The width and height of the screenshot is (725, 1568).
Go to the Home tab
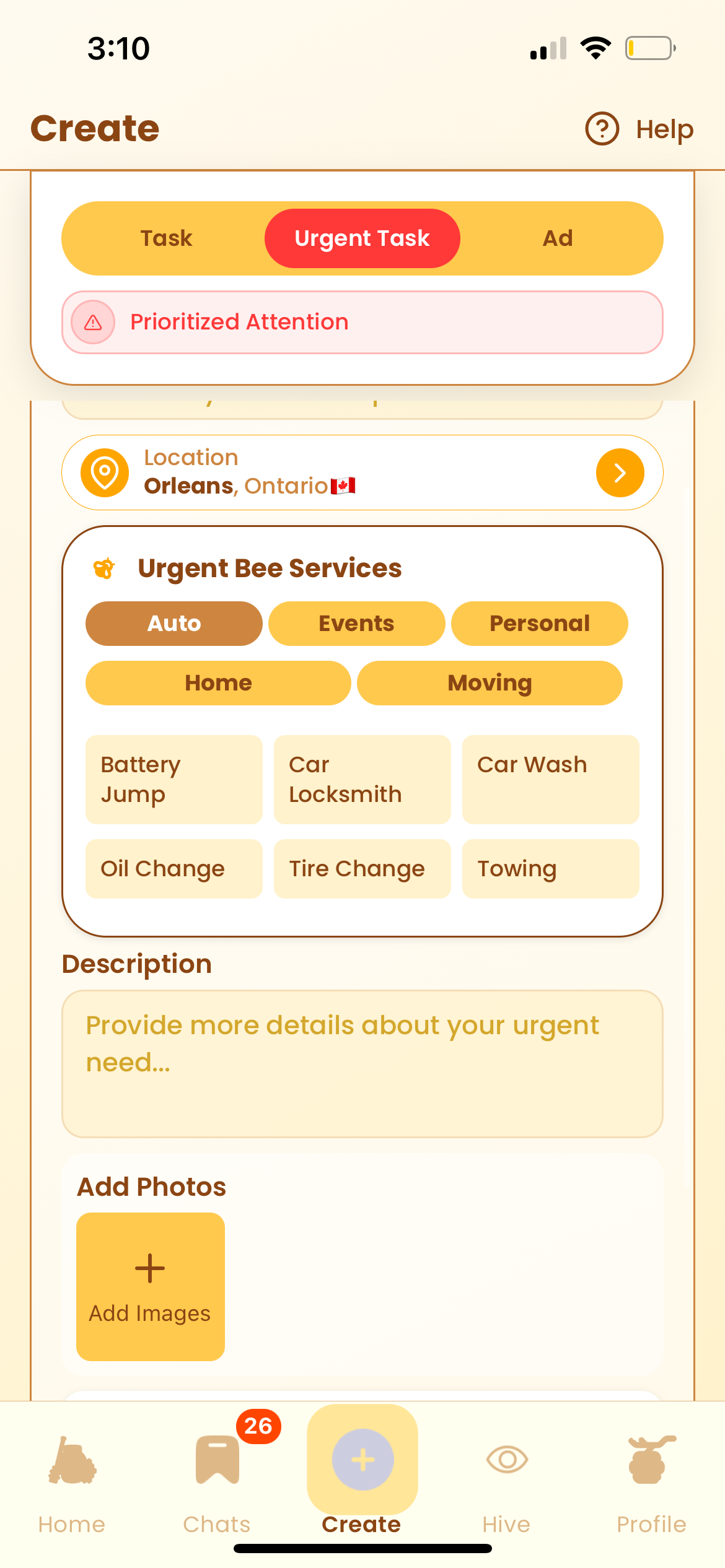coord(72,1484)
